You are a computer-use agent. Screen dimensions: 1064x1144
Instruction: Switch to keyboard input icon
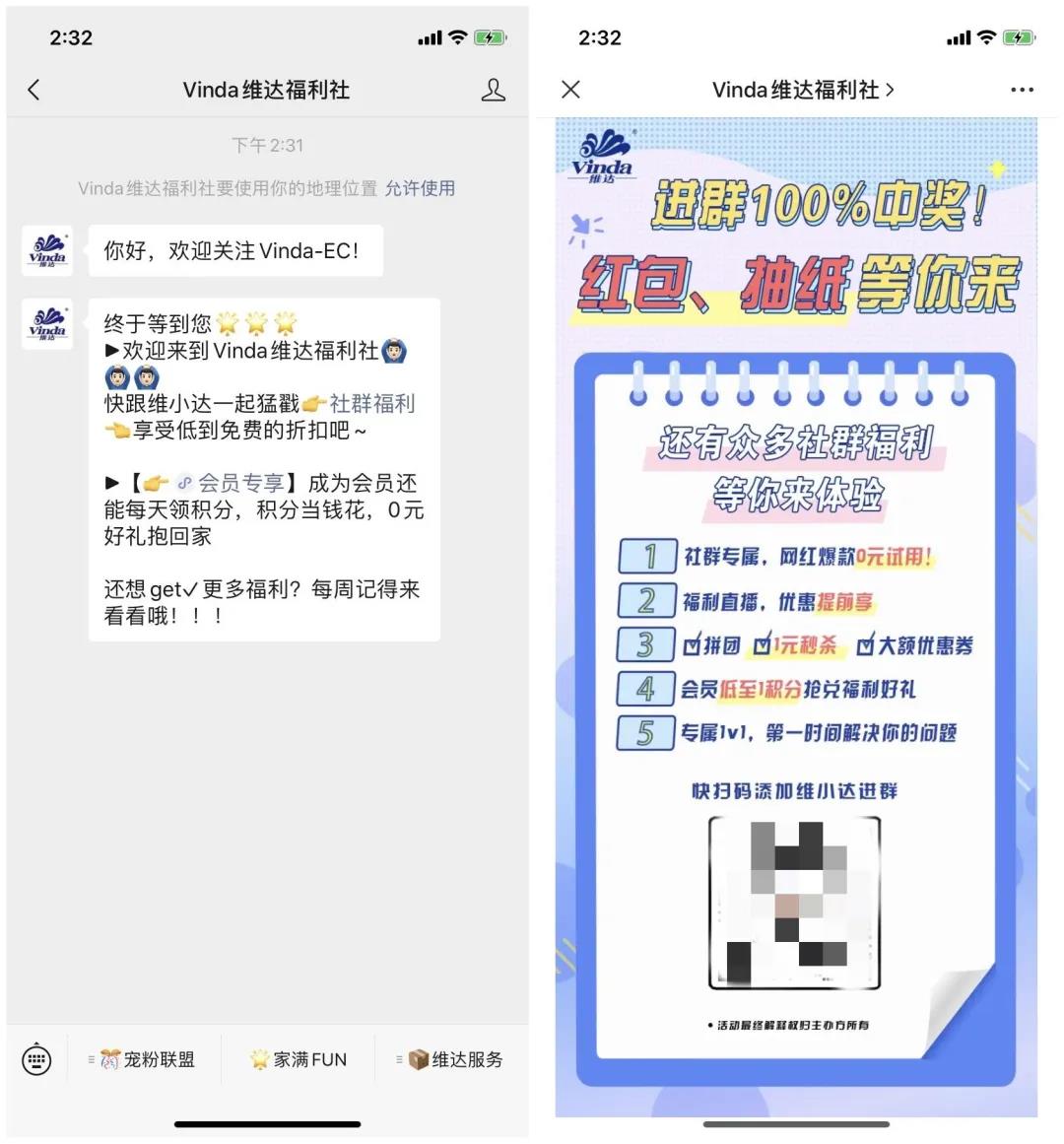coord(36,1060)
